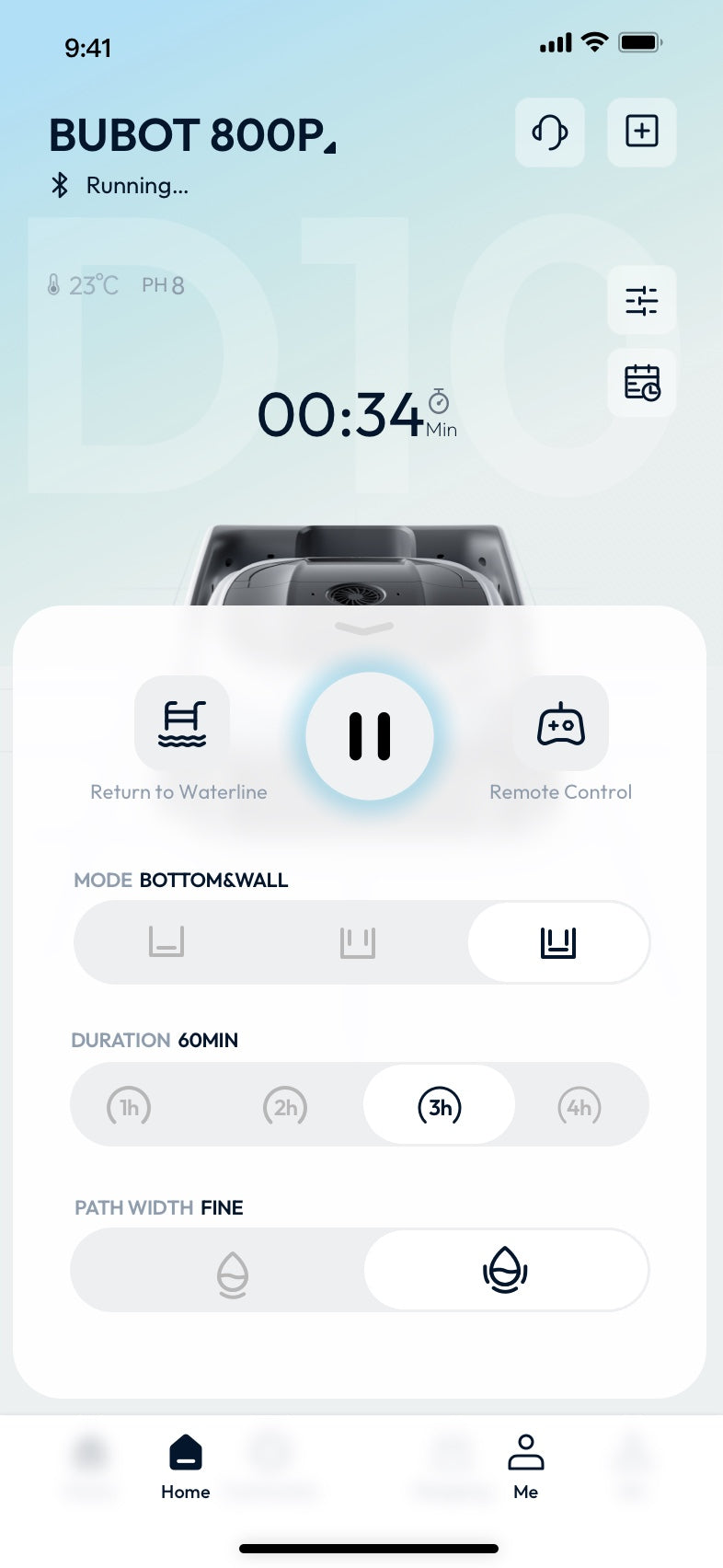
Task: Pause the running cleaning cycle
Action: (x=370, y=736)
